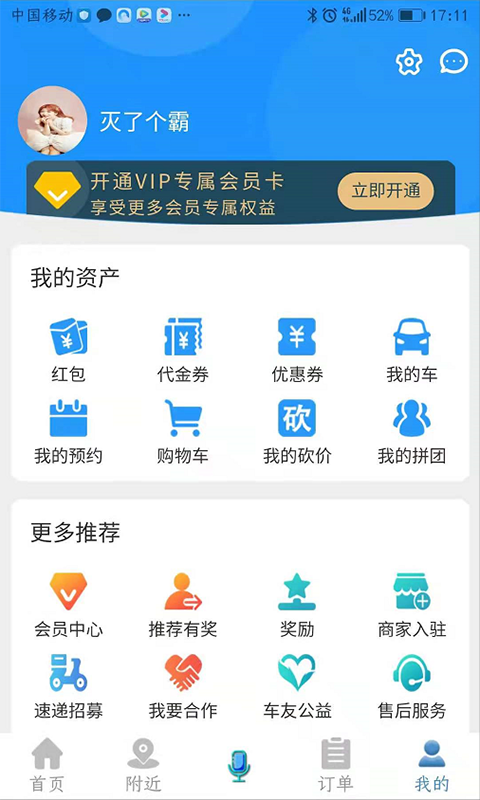The height and width of the screenshot is (800, 480).
Task: Open 商家入驻
Action: pyautogui.click(x=412, y=605)
